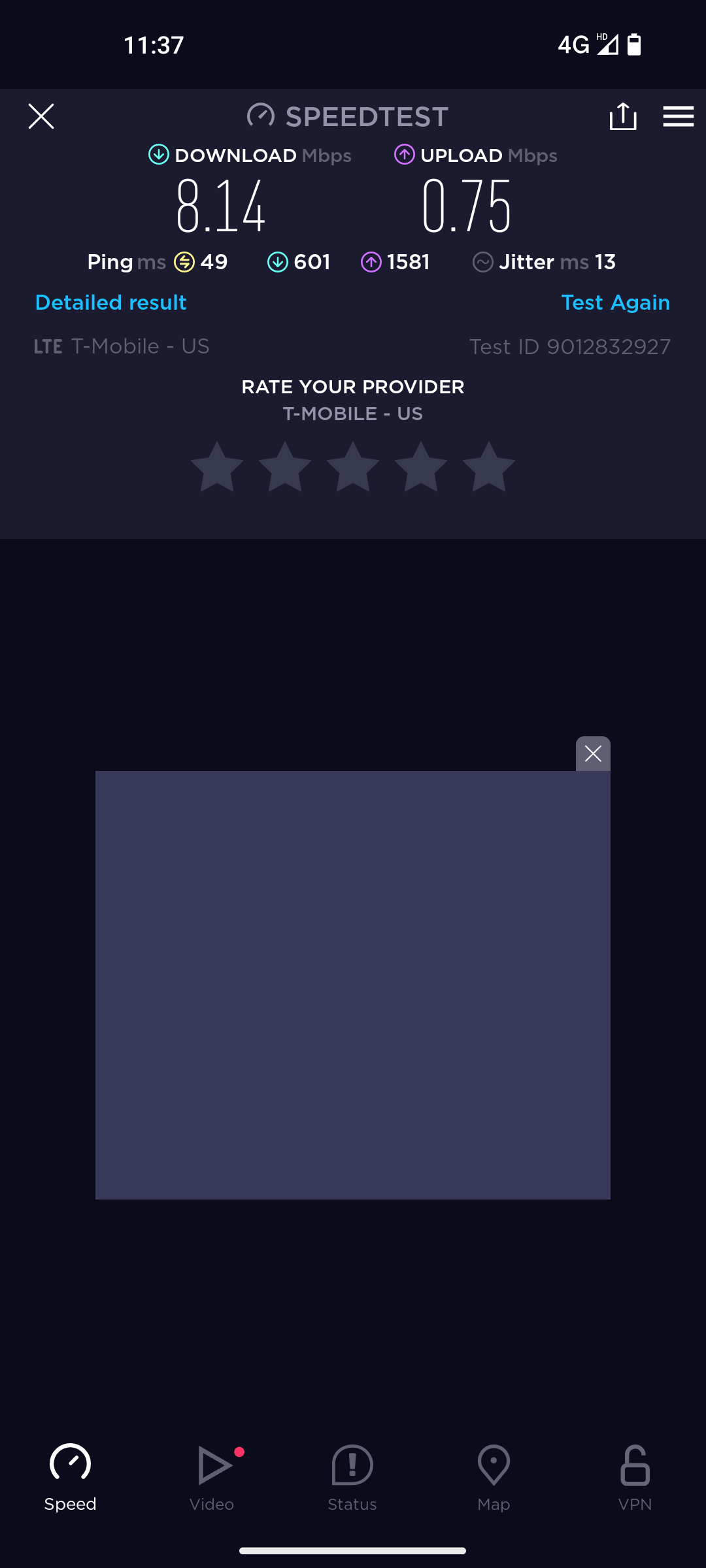The height and width of the screenshot is (1568, 706).
Task: Close the speed test results
Action: (41, 117)
